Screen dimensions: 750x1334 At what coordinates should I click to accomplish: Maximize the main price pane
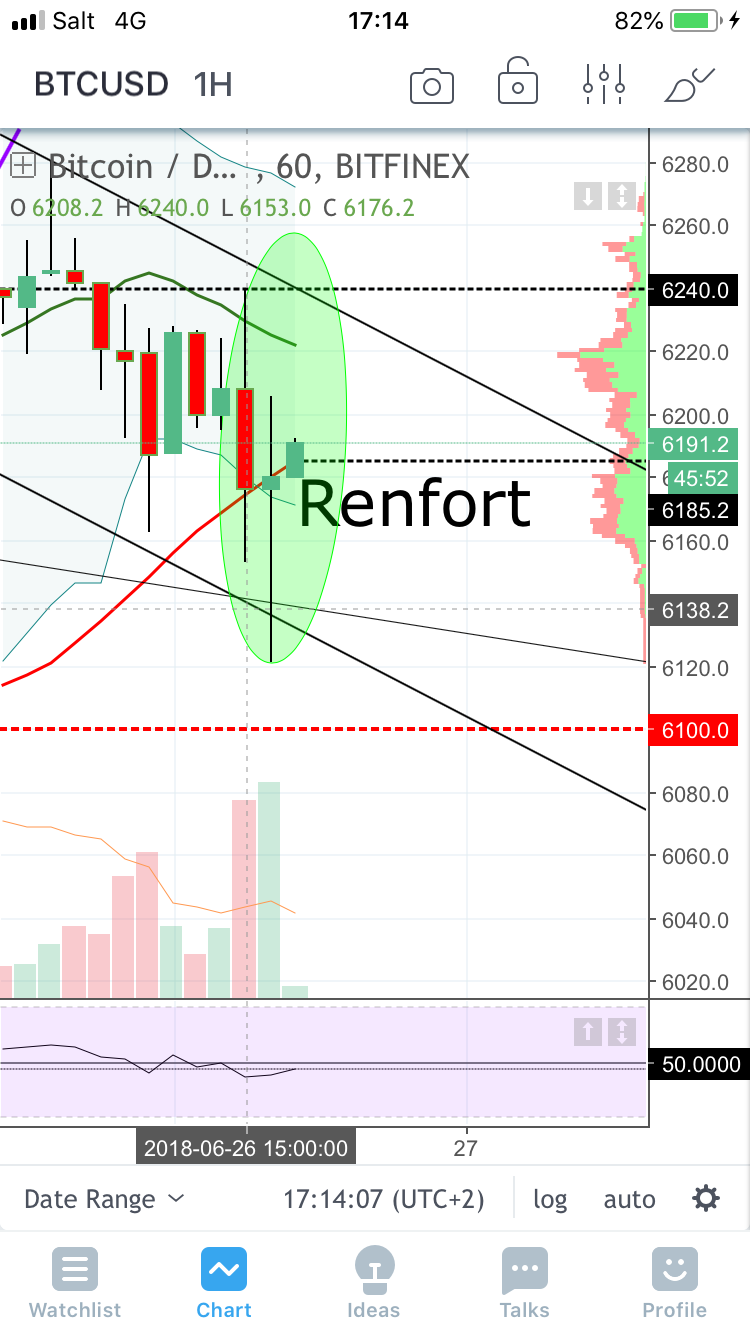point(622,197)
